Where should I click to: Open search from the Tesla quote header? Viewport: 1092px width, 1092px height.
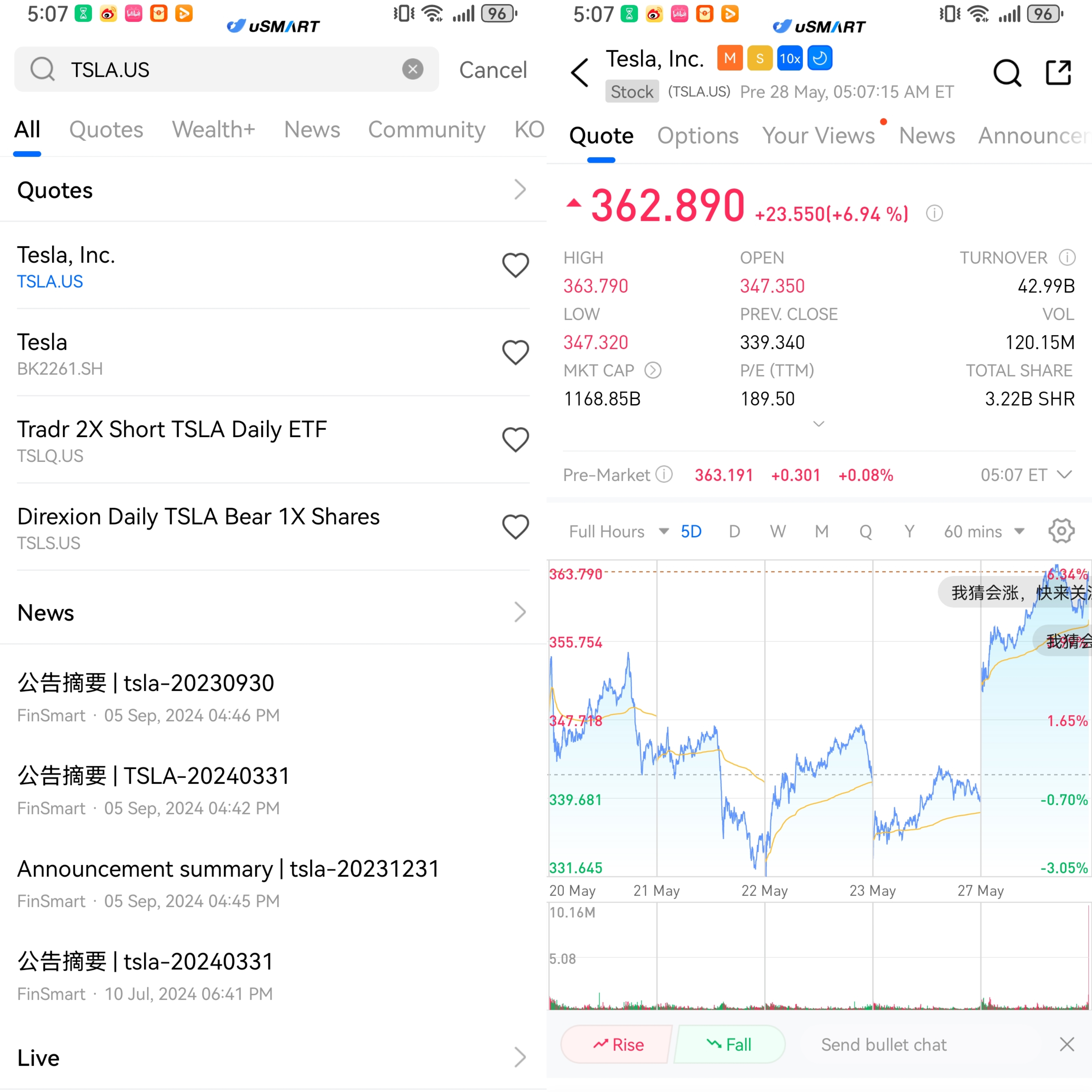tap(1007, 73)
